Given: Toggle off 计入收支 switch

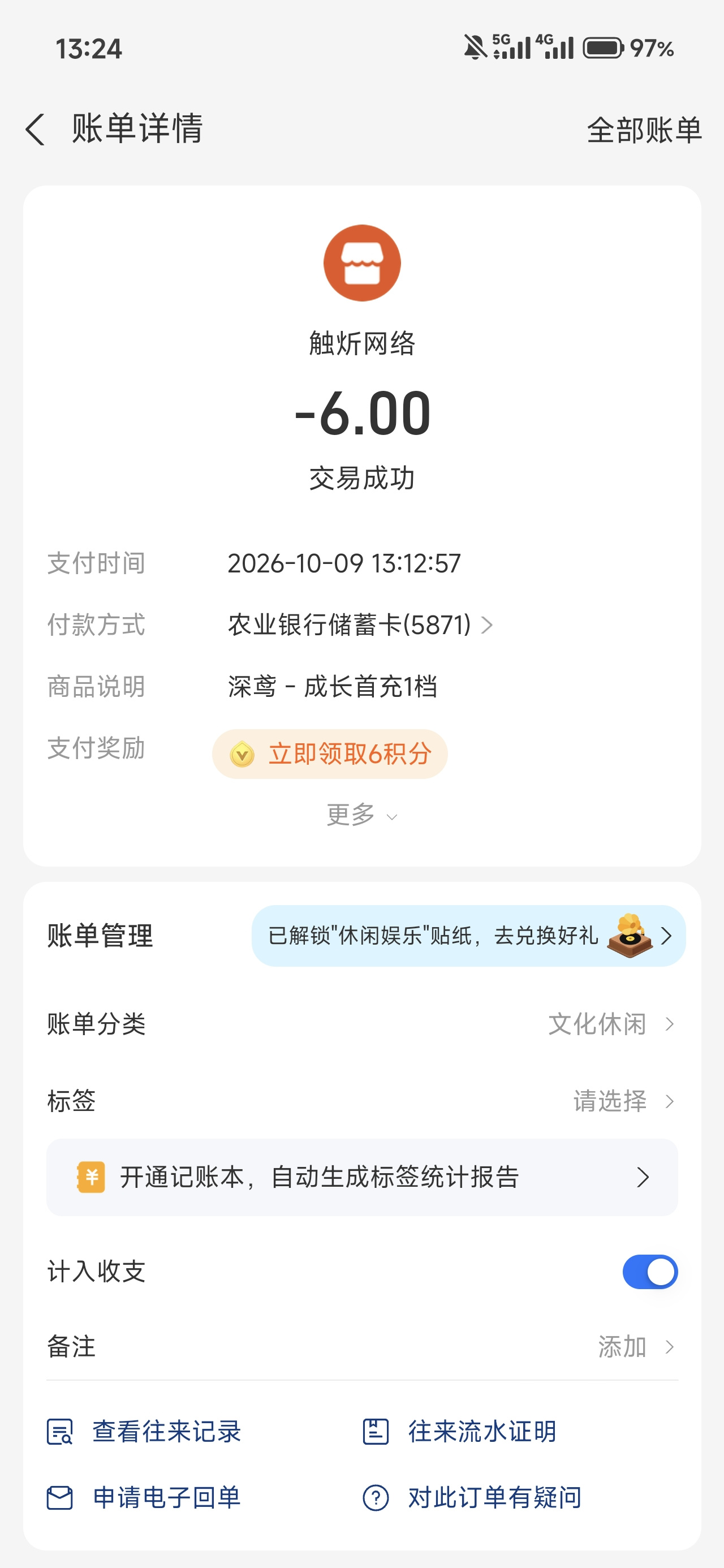Looking at the screenshot, I should coord(650,1272).
